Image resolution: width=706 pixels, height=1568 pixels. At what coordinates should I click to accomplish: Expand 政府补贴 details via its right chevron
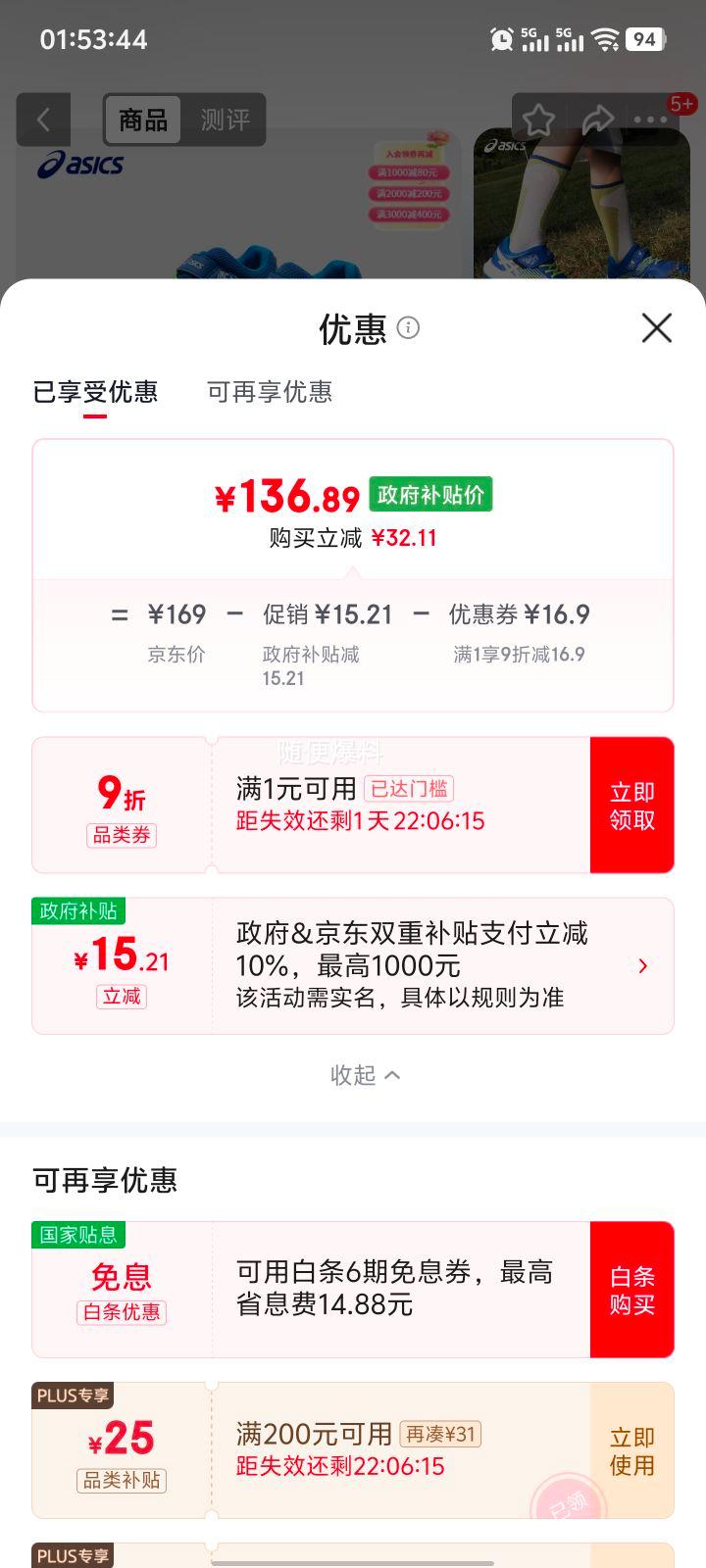(644, 965)
